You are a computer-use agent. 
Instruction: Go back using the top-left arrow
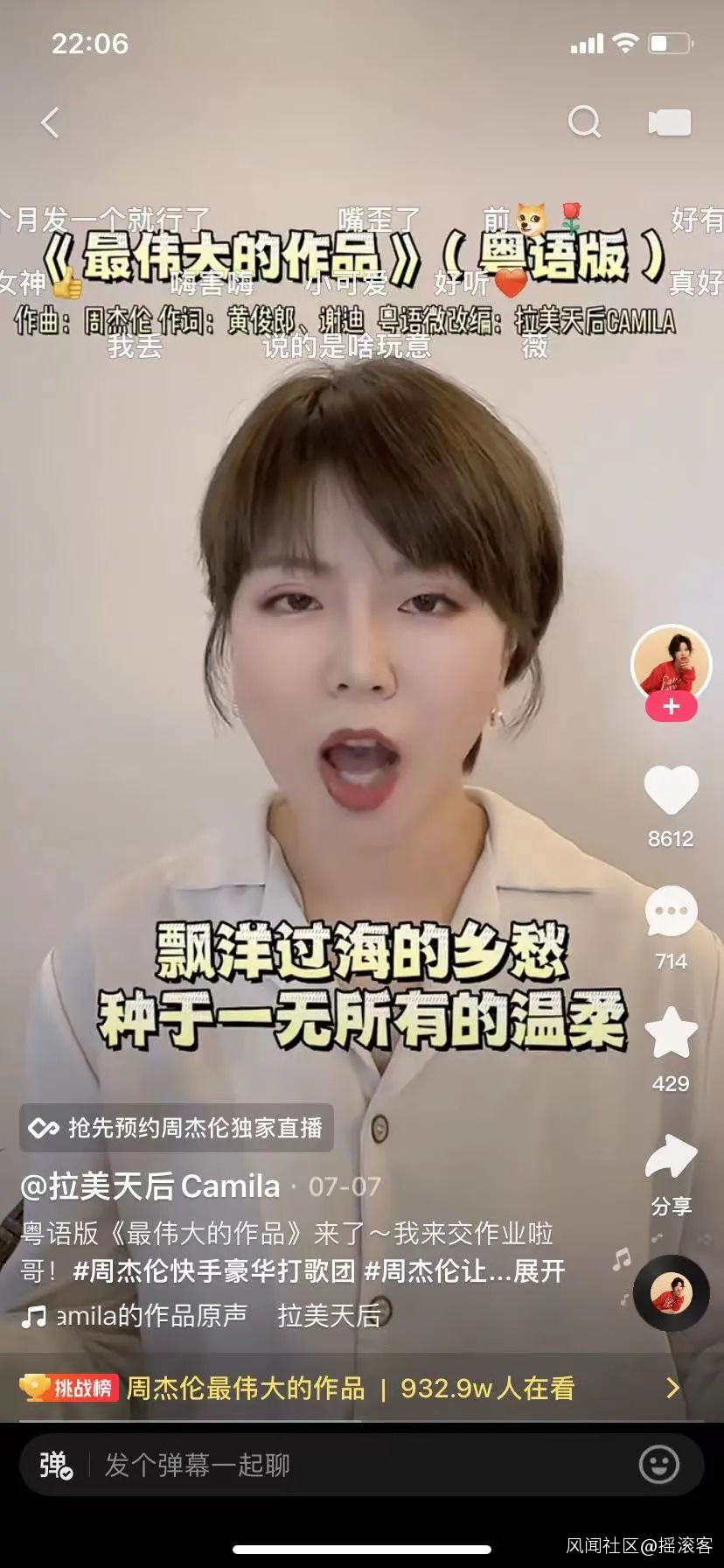pyautogui.click(x=51, y=122)
